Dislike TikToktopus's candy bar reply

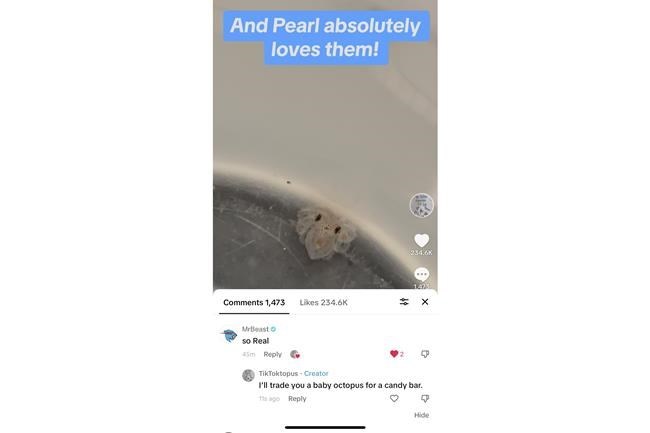pyautogui.click(x=425, y=398)
